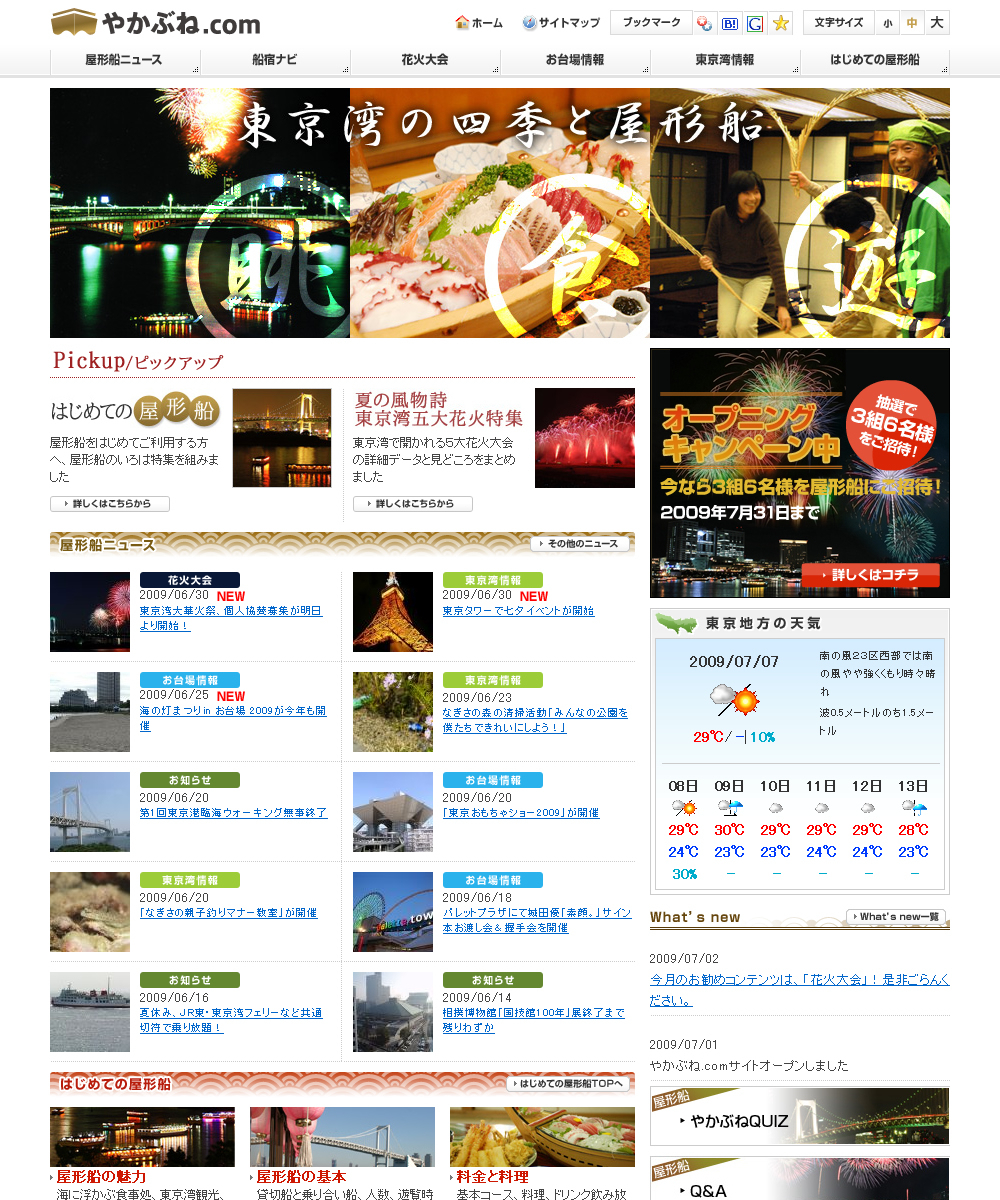The width and height of the screenshot is (1000, 1200).
Task: Open the はじめての屋形船 navigation tab
Action: coord(874,60)
